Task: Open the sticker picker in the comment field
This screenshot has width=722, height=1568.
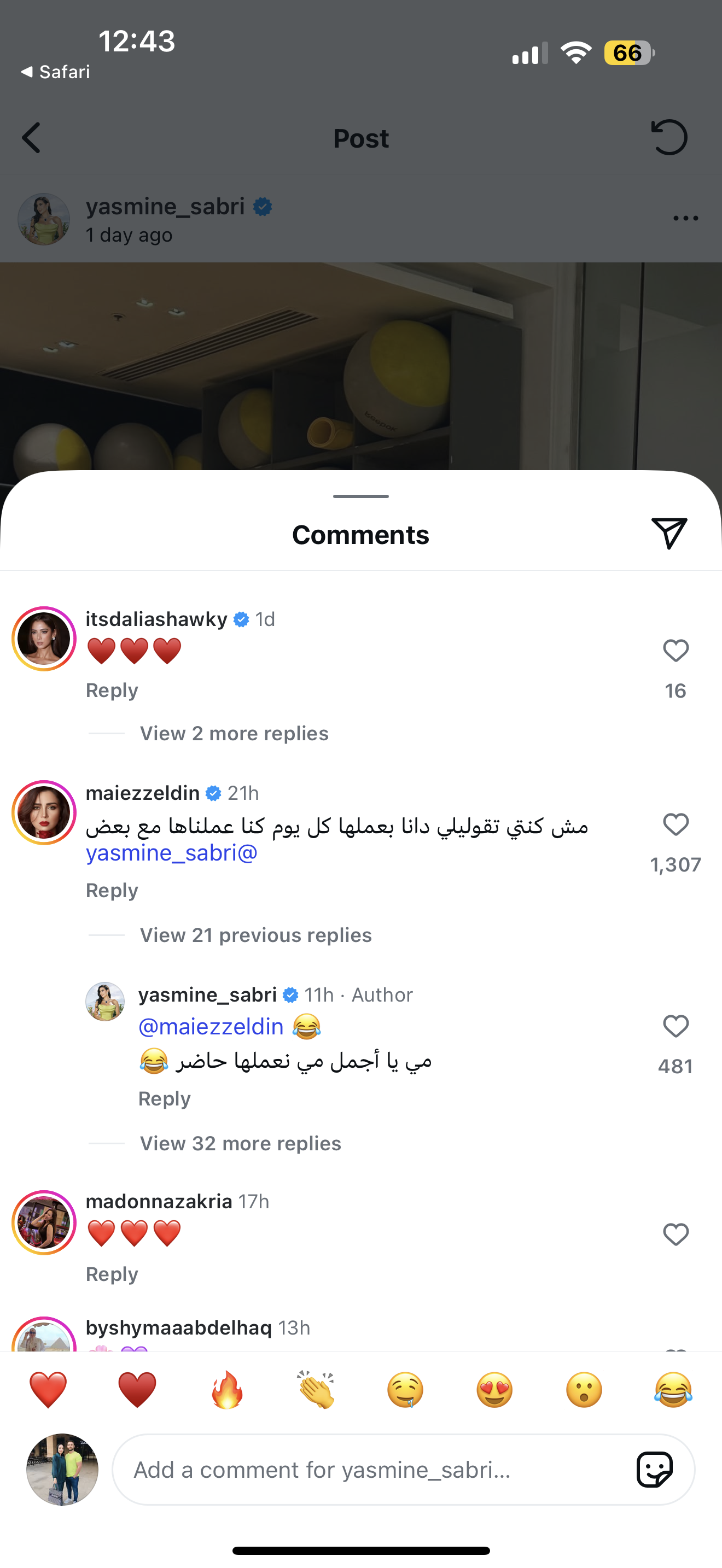Action: point(655,1470)
